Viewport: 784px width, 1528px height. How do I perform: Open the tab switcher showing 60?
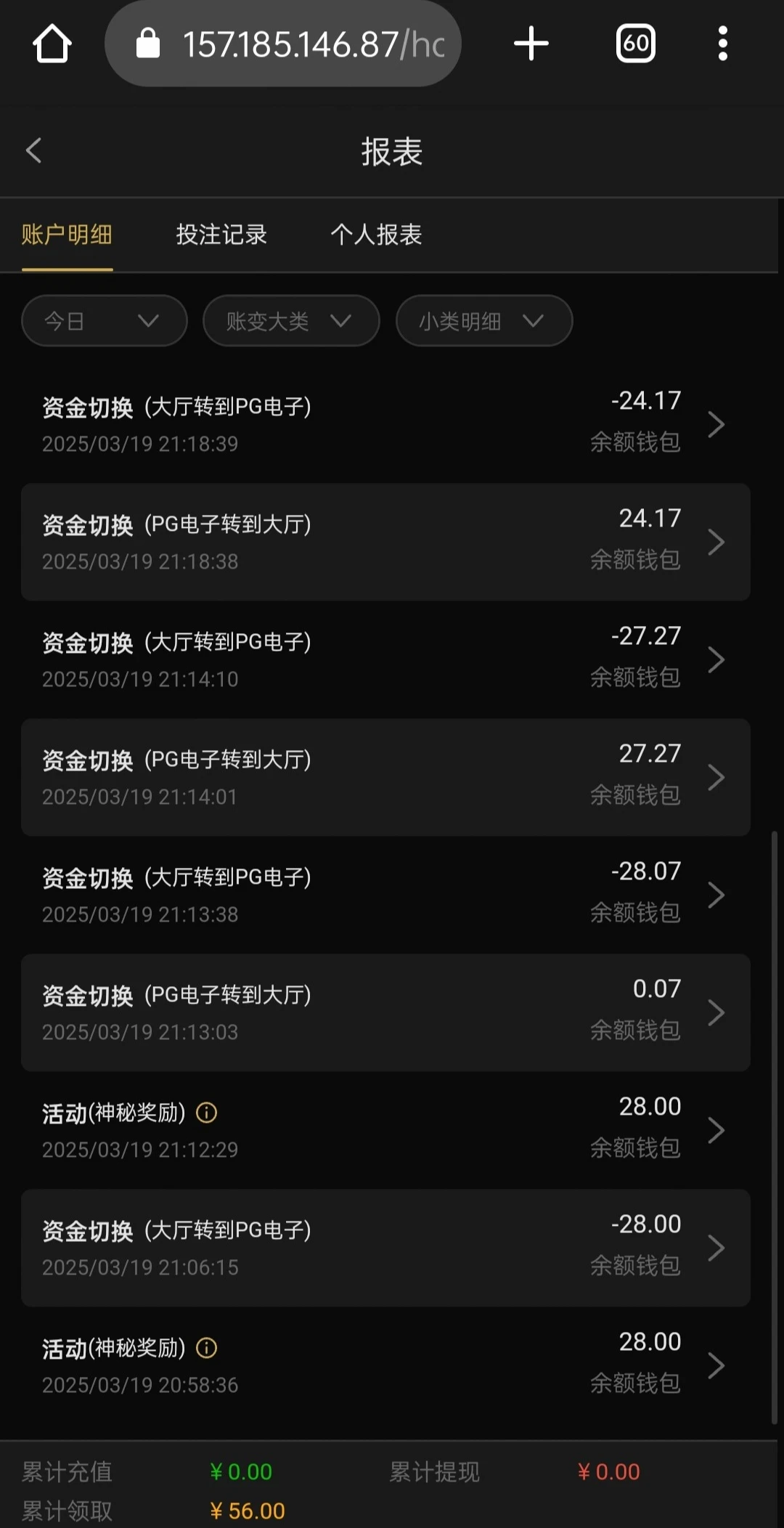coord(636,44)
